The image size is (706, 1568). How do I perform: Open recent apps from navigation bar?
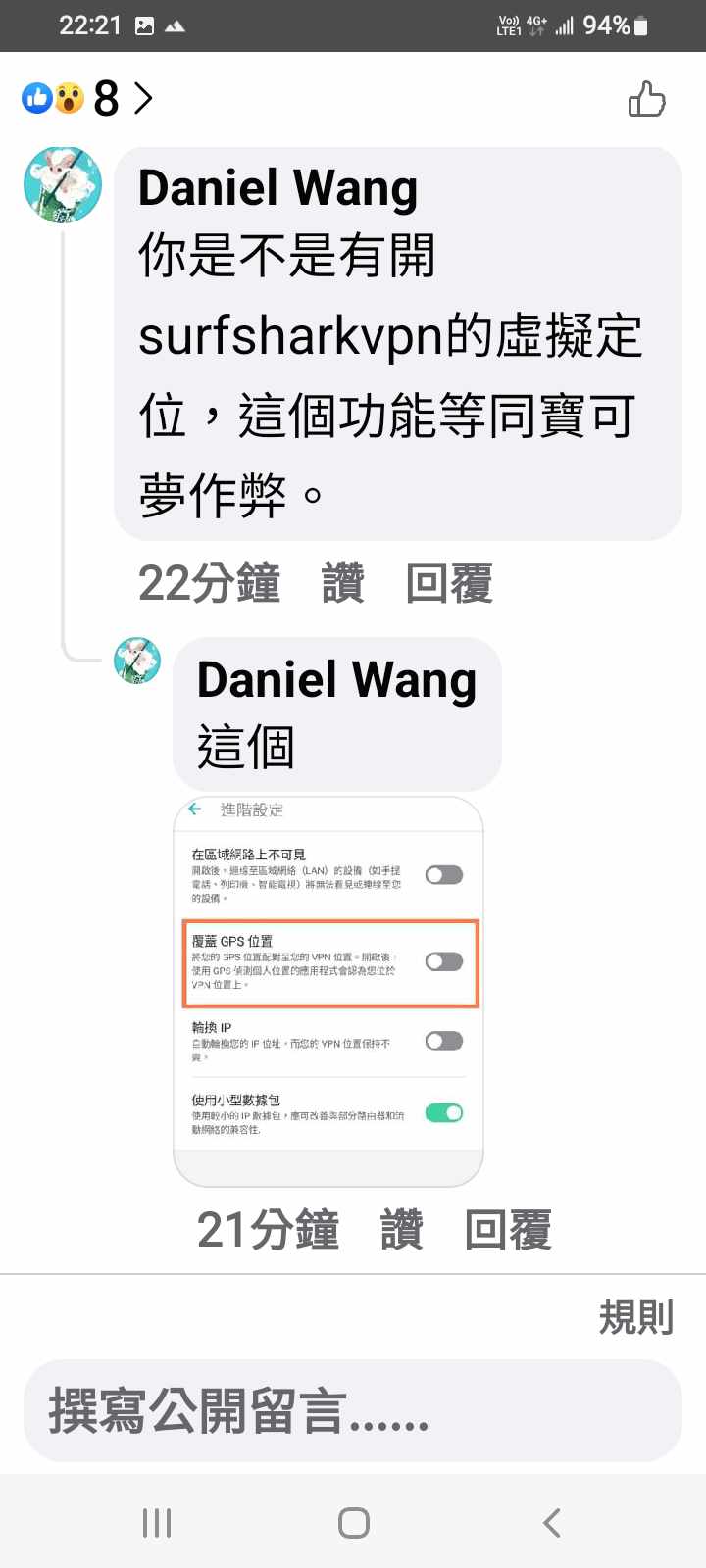pyautogui.click(x=157, y=1522)
